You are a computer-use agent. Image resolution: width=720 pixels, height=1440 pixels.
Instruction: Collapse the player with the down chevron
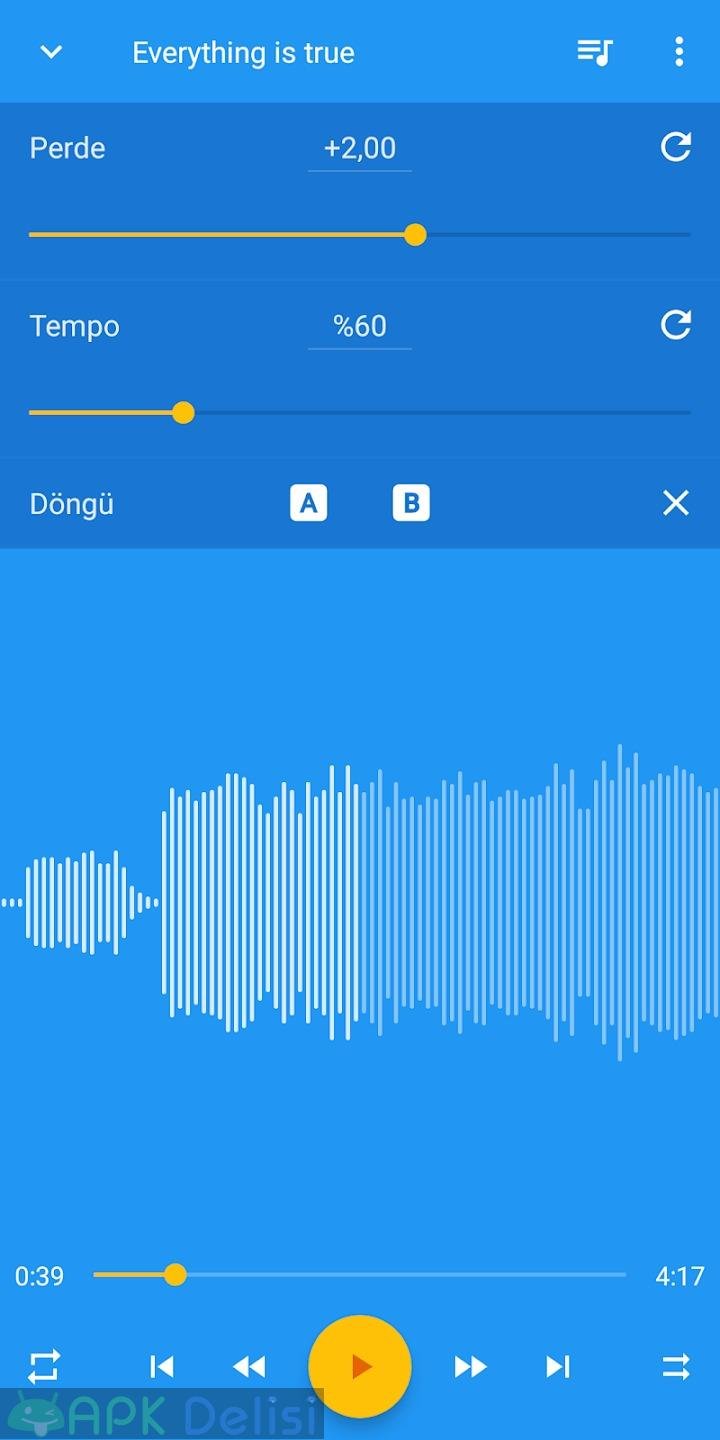coord(51,52)
